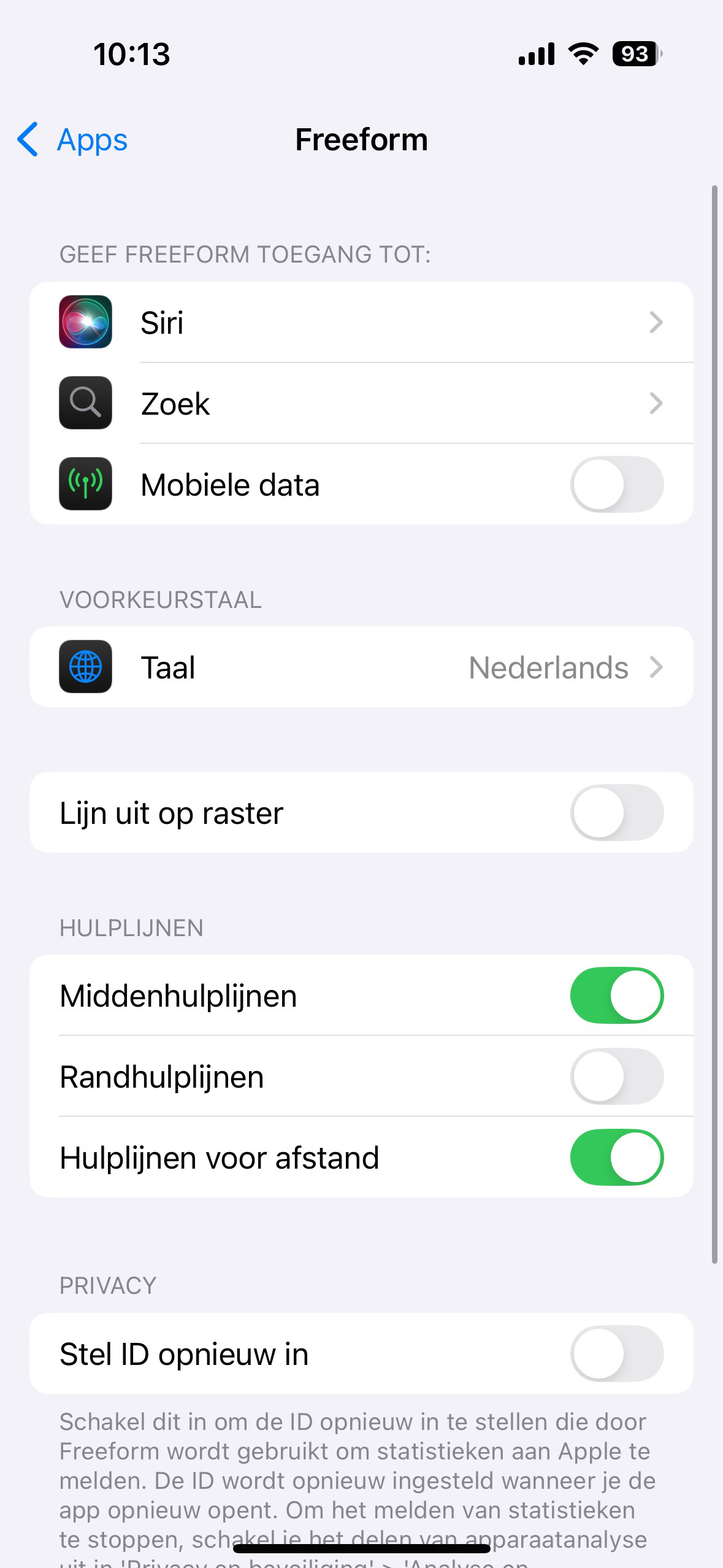The width and height of the screenshot is (723, 1568).
Task: Tap the back chevron next to Apps
Action: coord(27,139)
